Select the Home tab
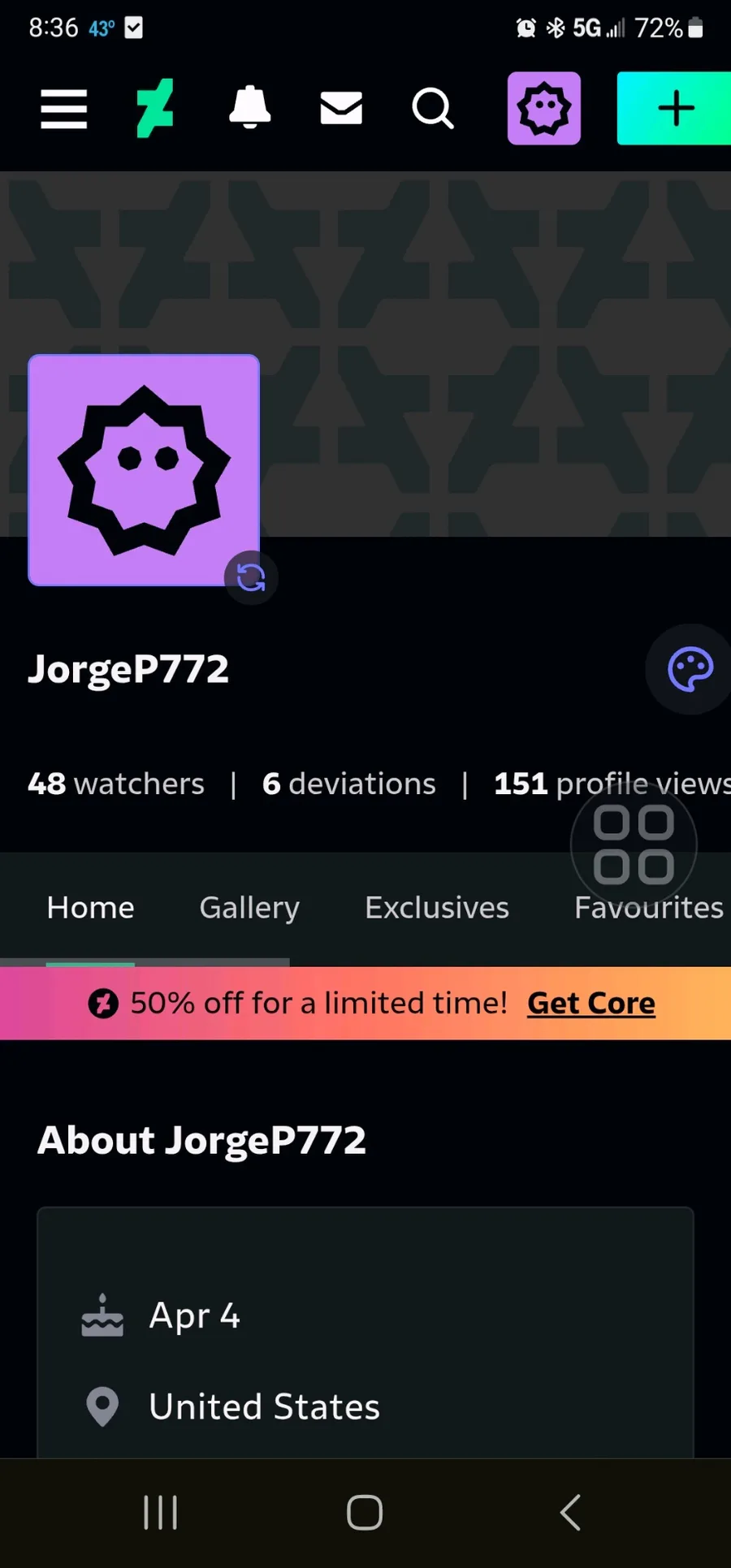This screenshot has width=731, height=1568. 90,907
